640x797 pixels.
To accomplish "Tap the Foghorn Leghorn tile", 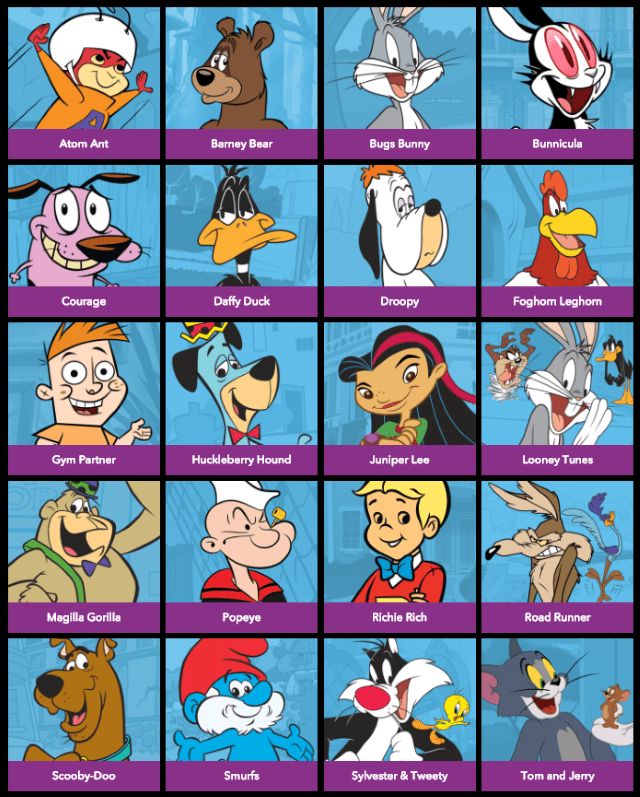I will point(557,240).
